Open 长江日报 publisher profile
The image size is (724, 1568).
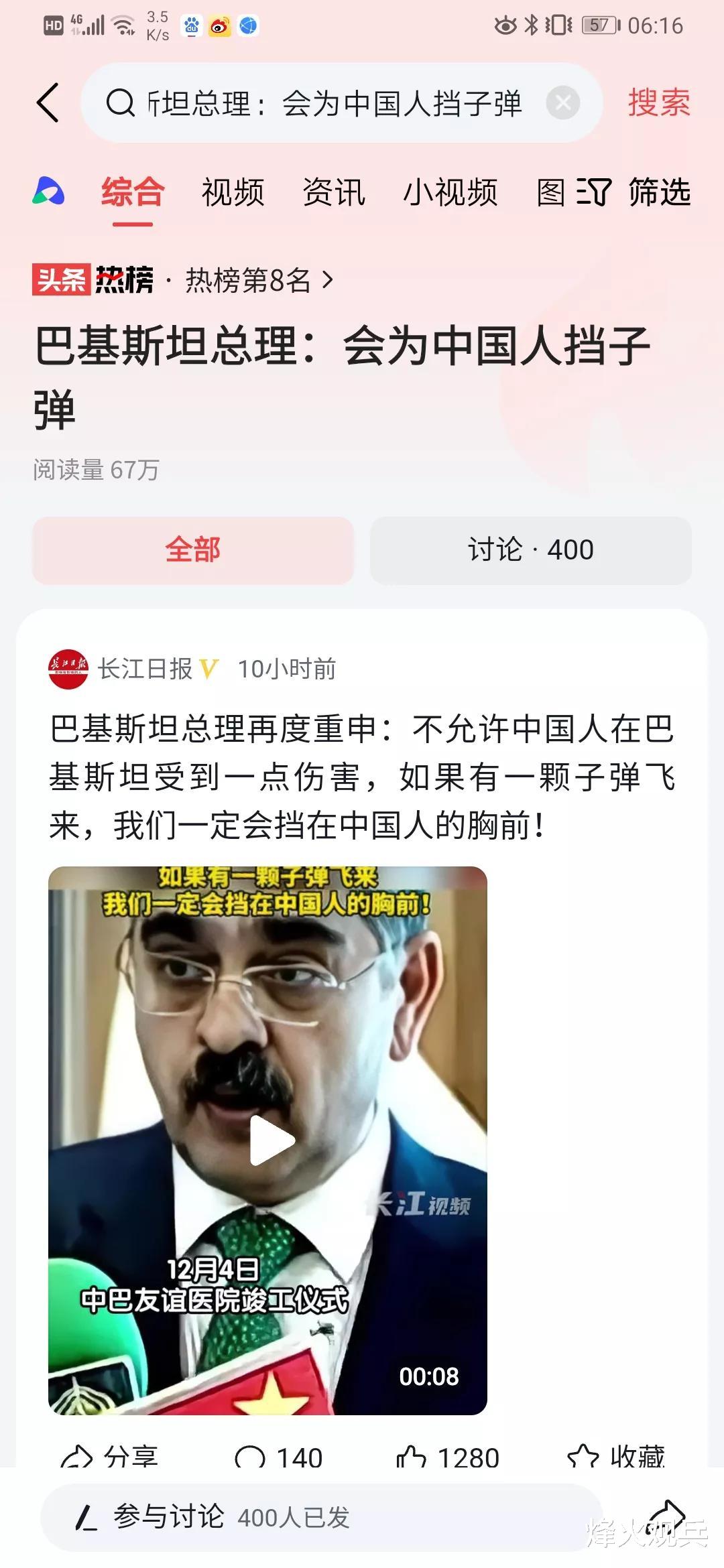145,669
